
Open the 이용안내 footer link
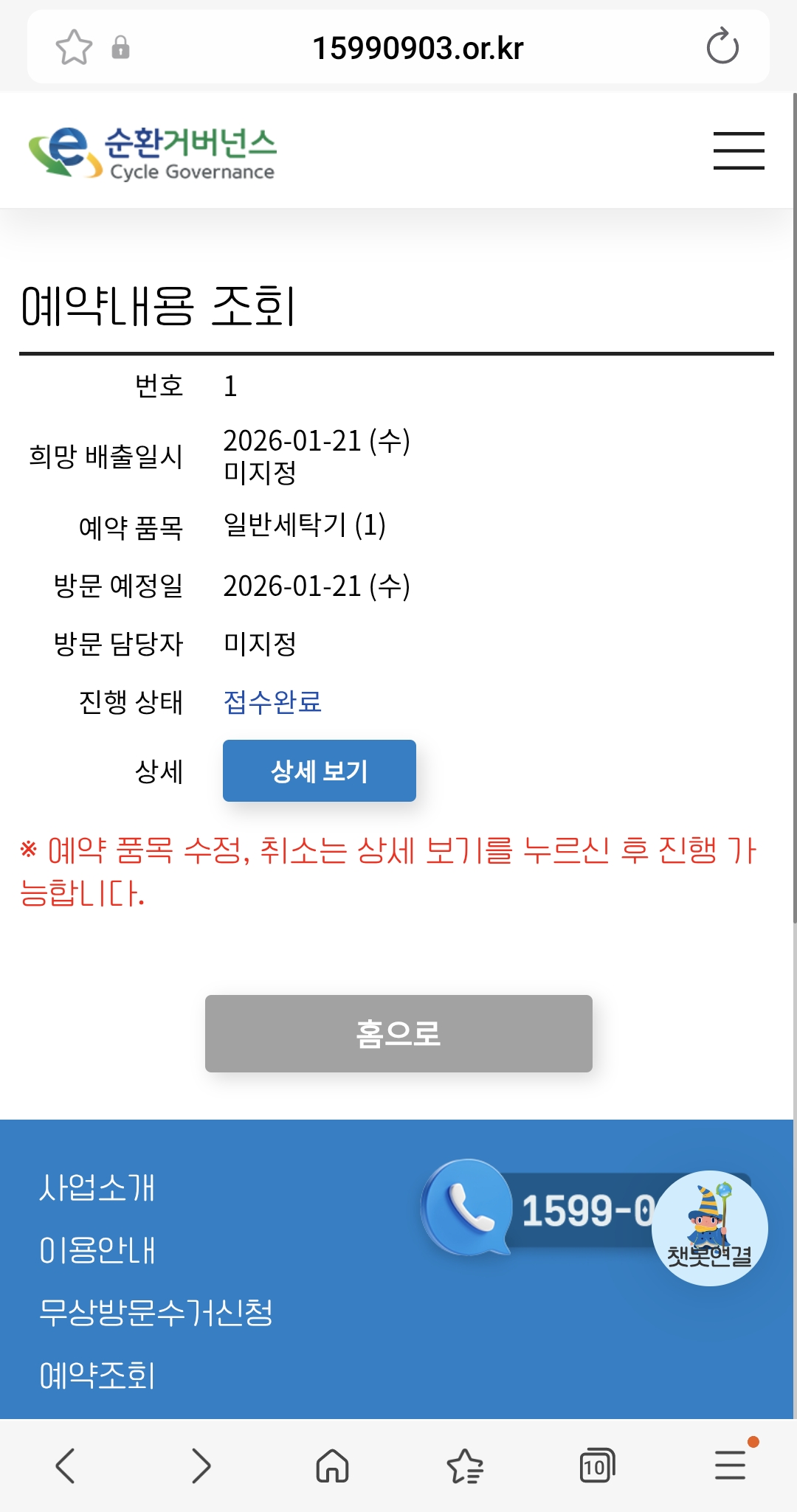tap(97, 1250)
